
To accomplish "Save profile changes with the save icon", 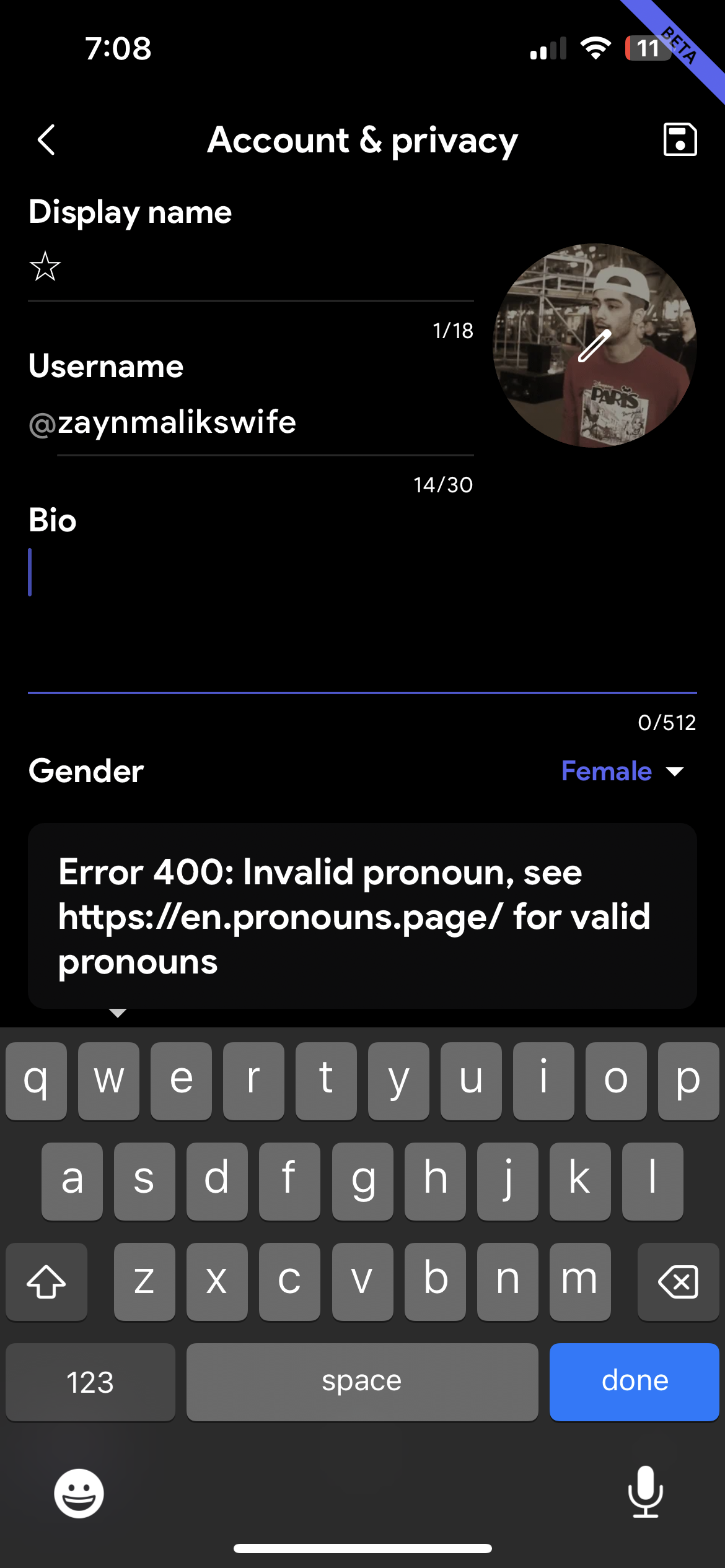I will tap(680, 139).
